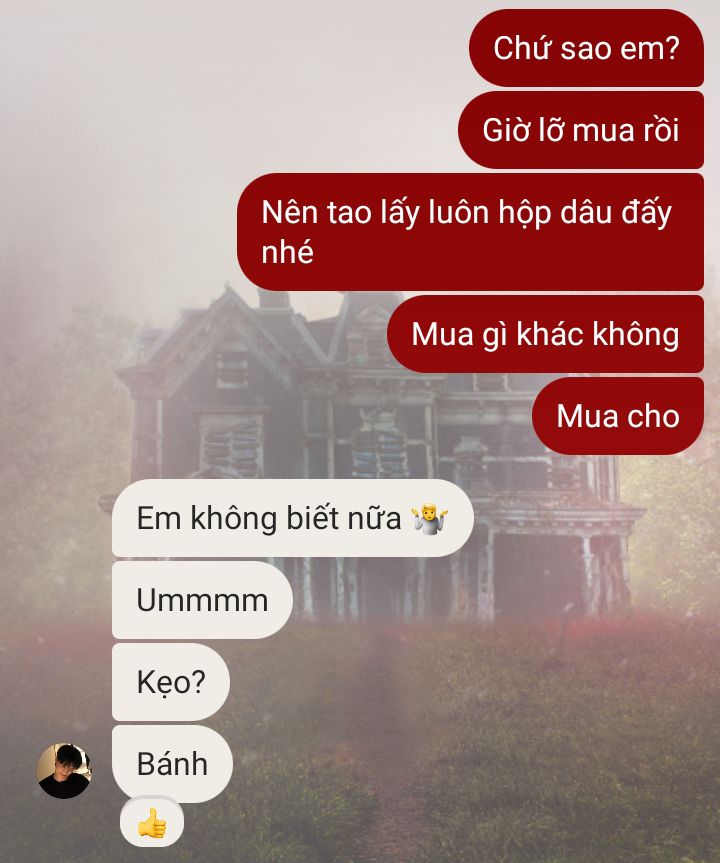Open the sender's profile picture avatar
Viewport: 720px width, 863px height.
(64, 770)
